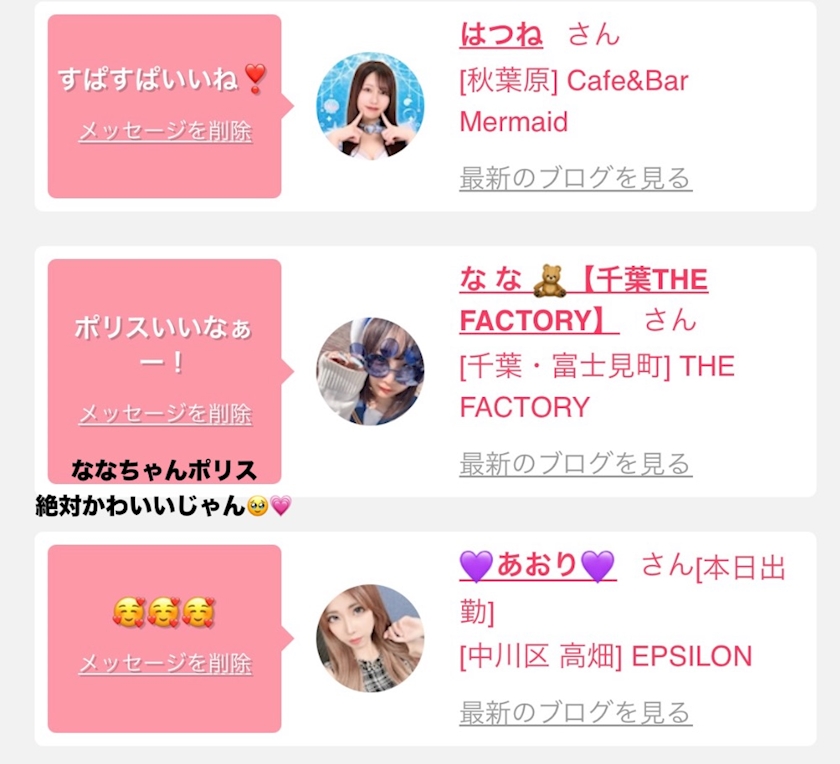Open なな【千葉THE FACTORY】 profile link
Image resolution: width=840 pixels, height=764 pixels.
(584, 300)
